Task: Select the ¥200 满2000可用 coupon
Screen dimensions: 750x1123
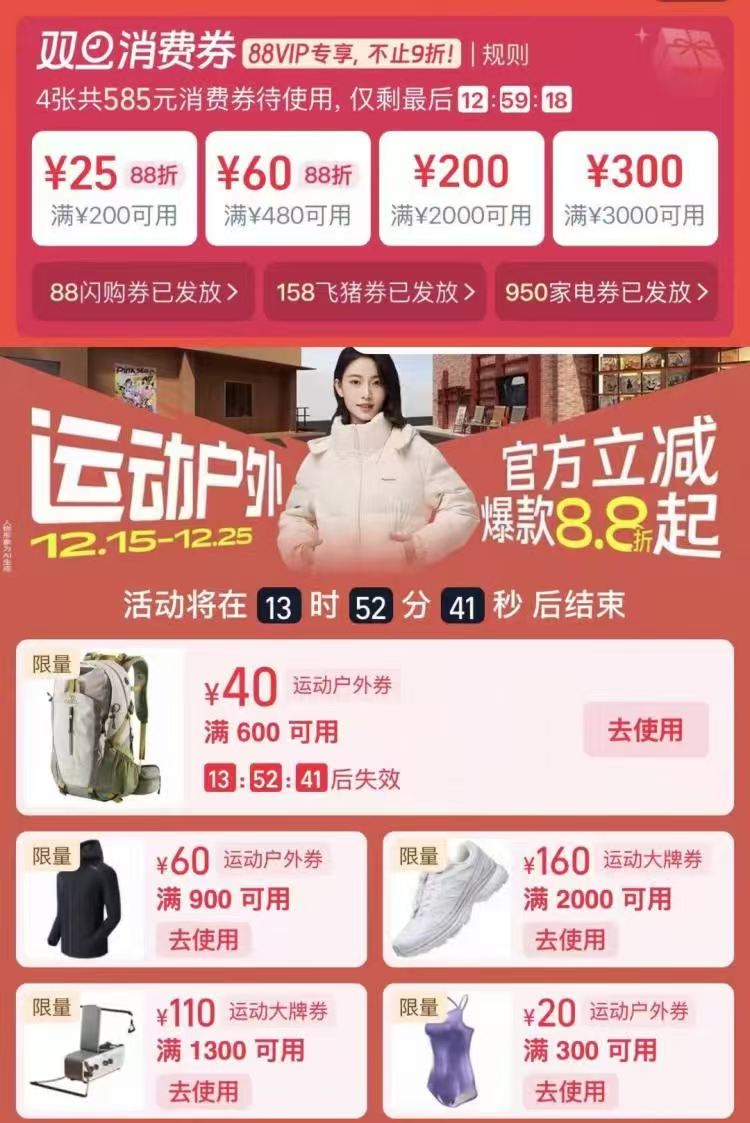Action: 461,189
